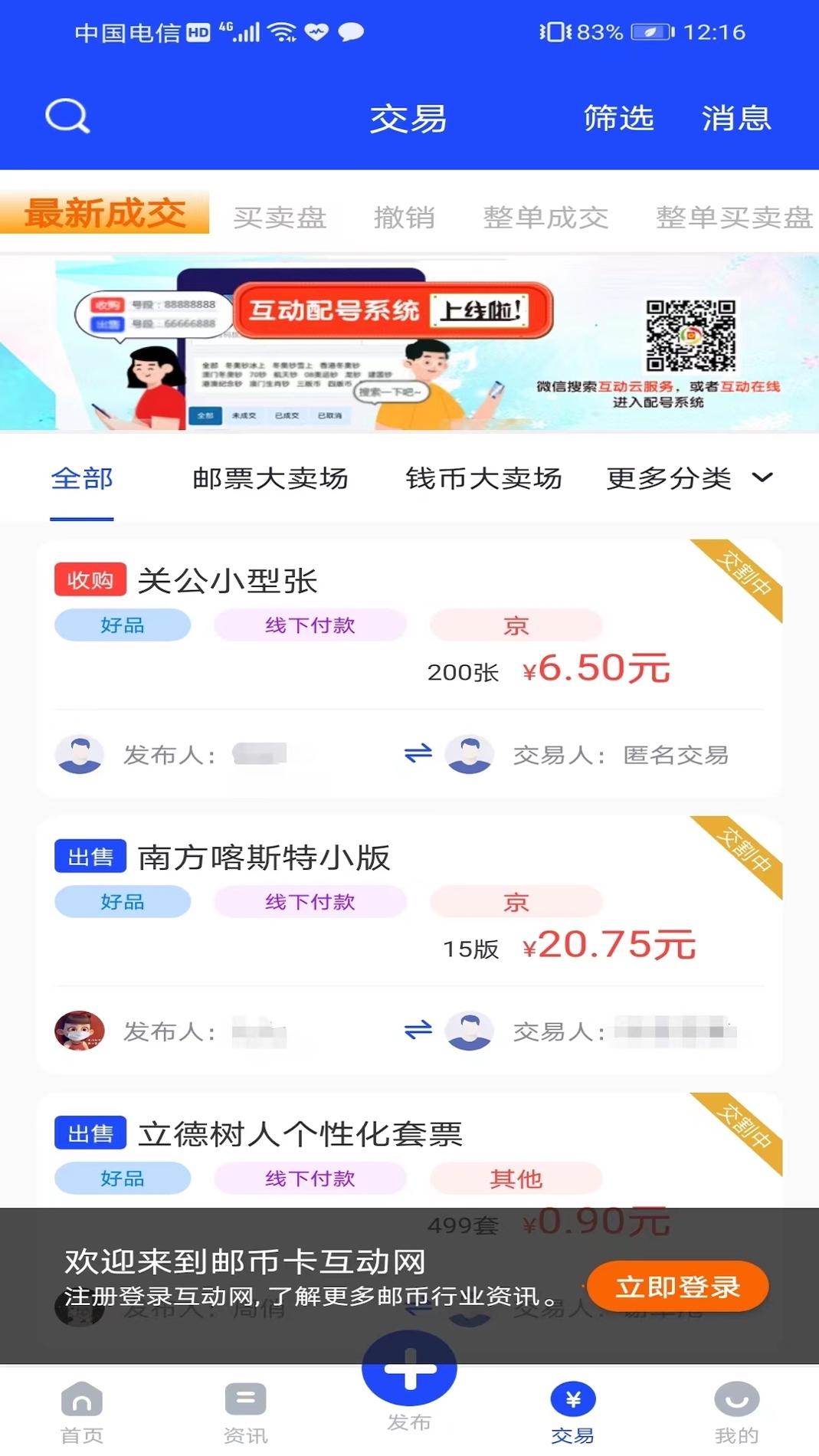Click the publisher avatar on 关公小型张 listing
819x1456 pixels.
pos(80,755)
